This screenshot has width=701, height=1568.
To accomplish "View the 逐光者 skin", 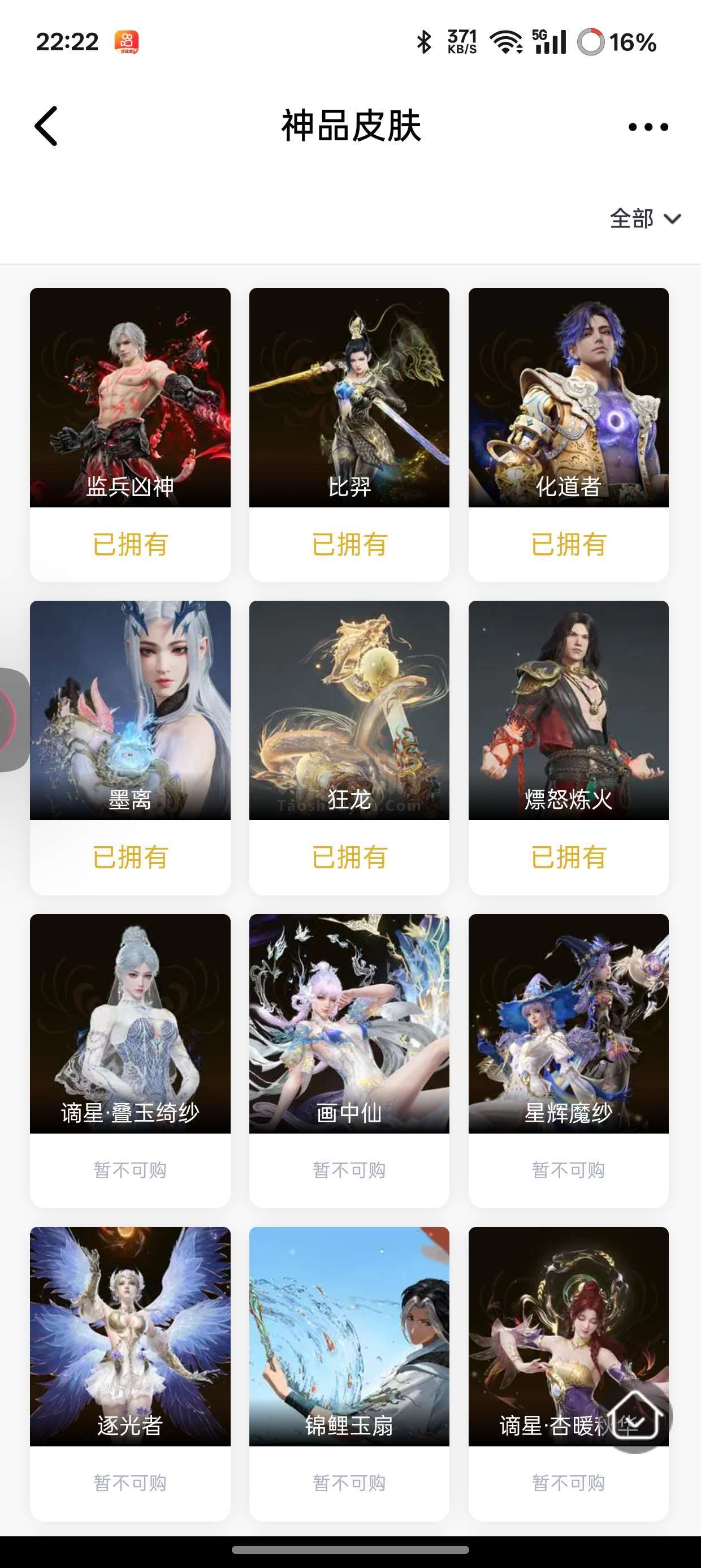I will coord(130,1374).
